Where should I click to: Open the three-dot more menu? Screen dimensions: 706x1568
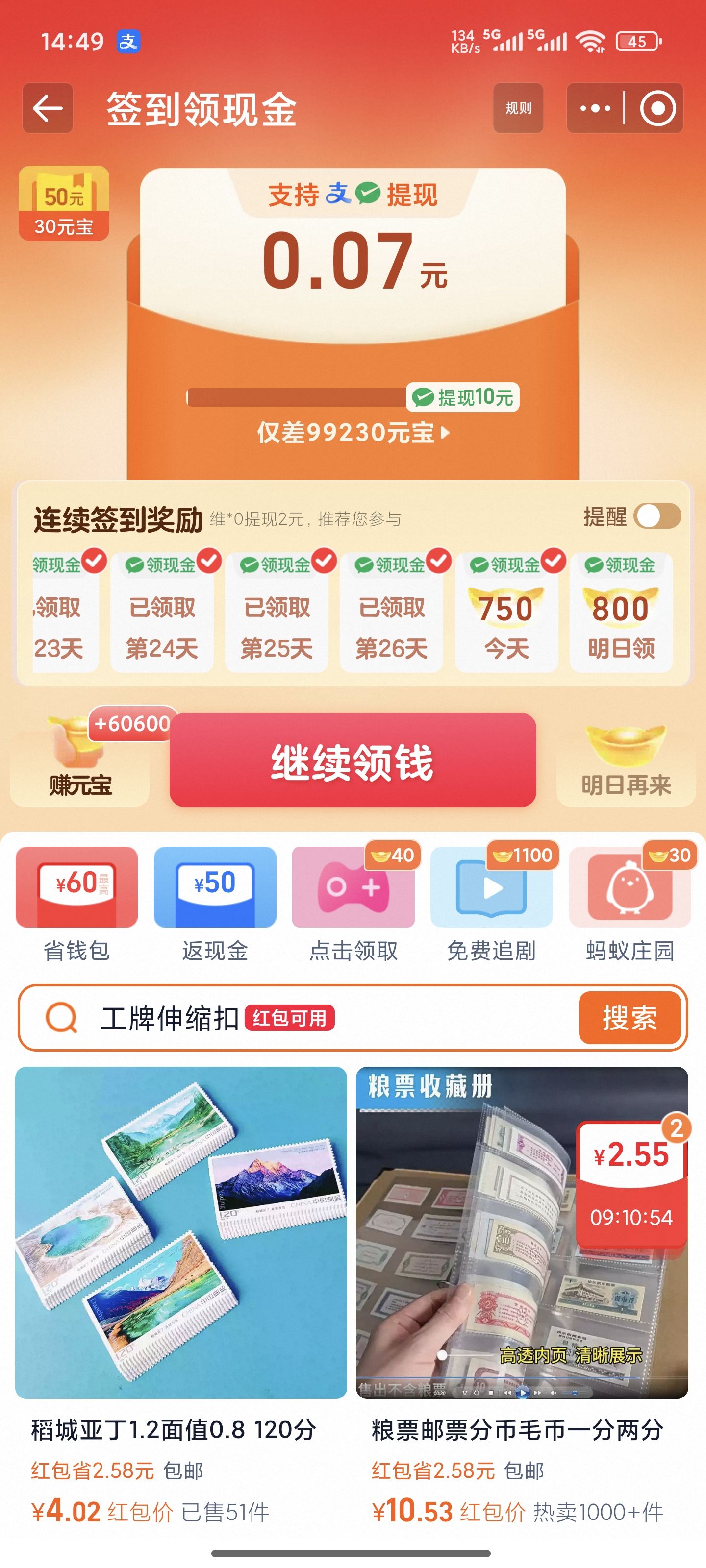(x=595, y=108)
